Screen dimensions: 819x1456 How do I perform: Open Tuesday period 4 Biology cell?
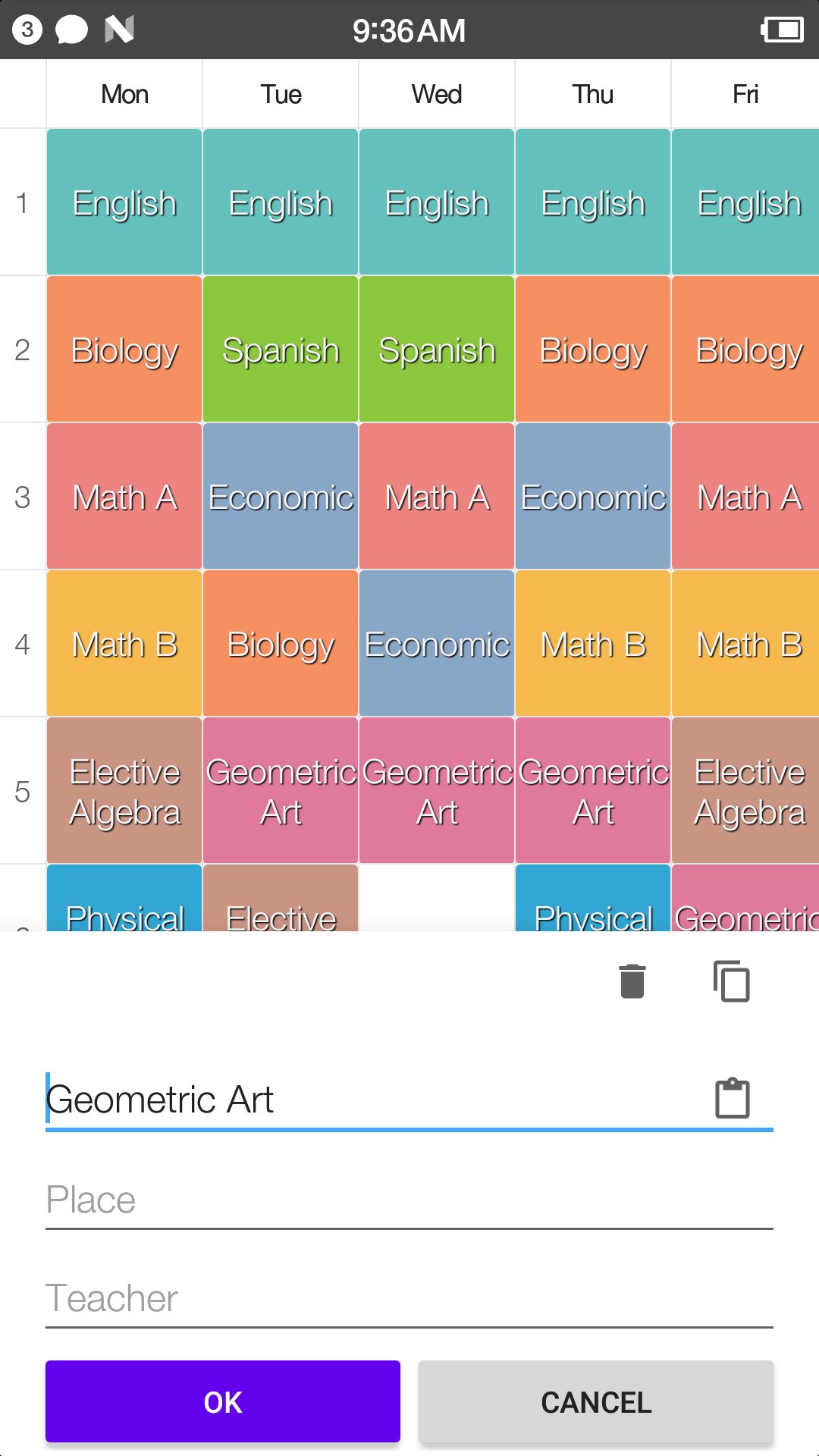tap(281, 644)
